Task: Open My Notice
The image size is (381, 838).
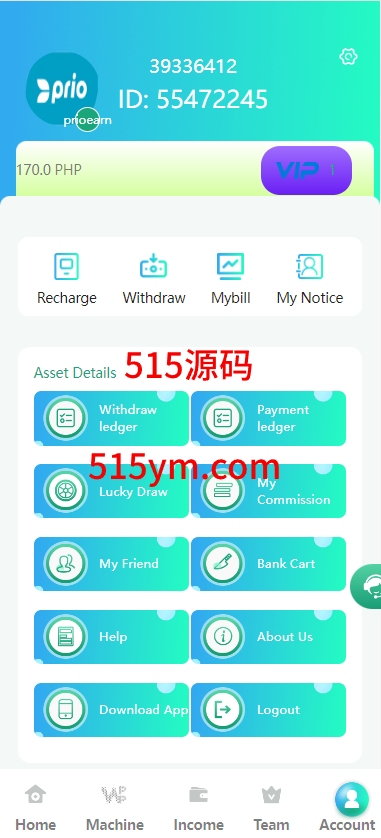Action: tap(310, 279)
